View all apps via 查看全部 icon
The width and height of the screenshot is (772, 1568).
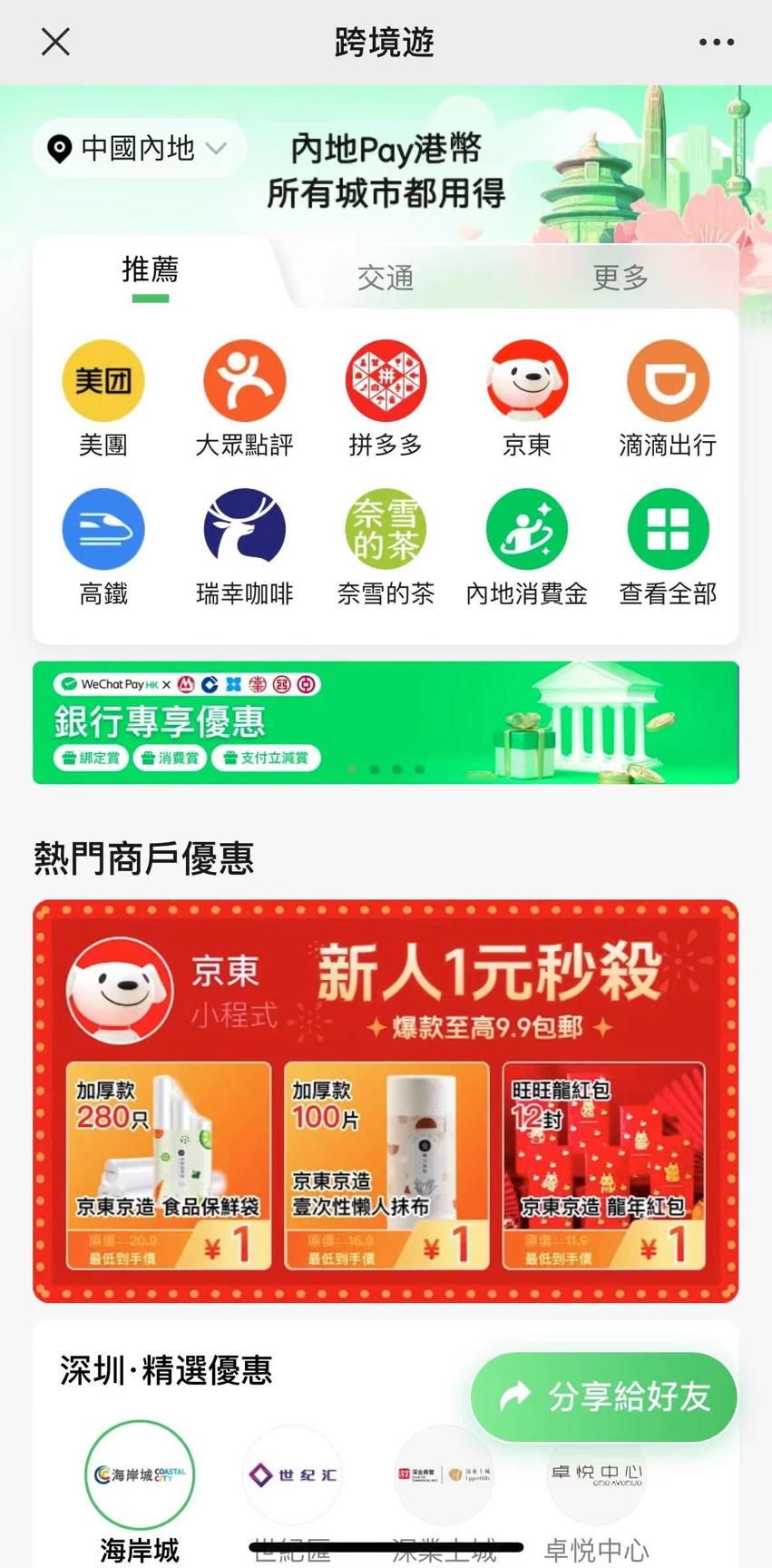pos(668,527)
